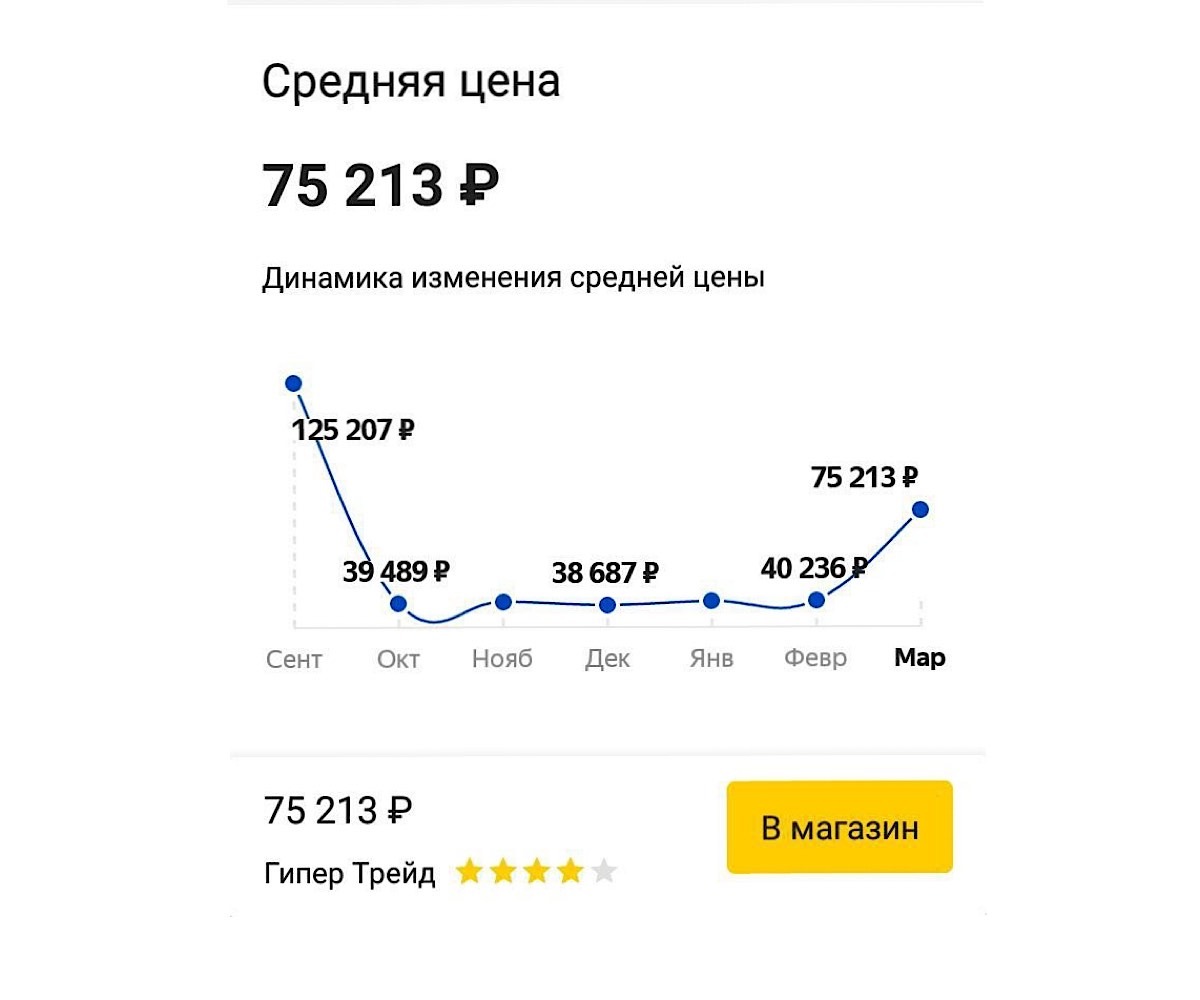The height and width of the screenshot is (1000, 1200).
Task: Select the Мар point on the price chart
Action: (x=920, y=510)
